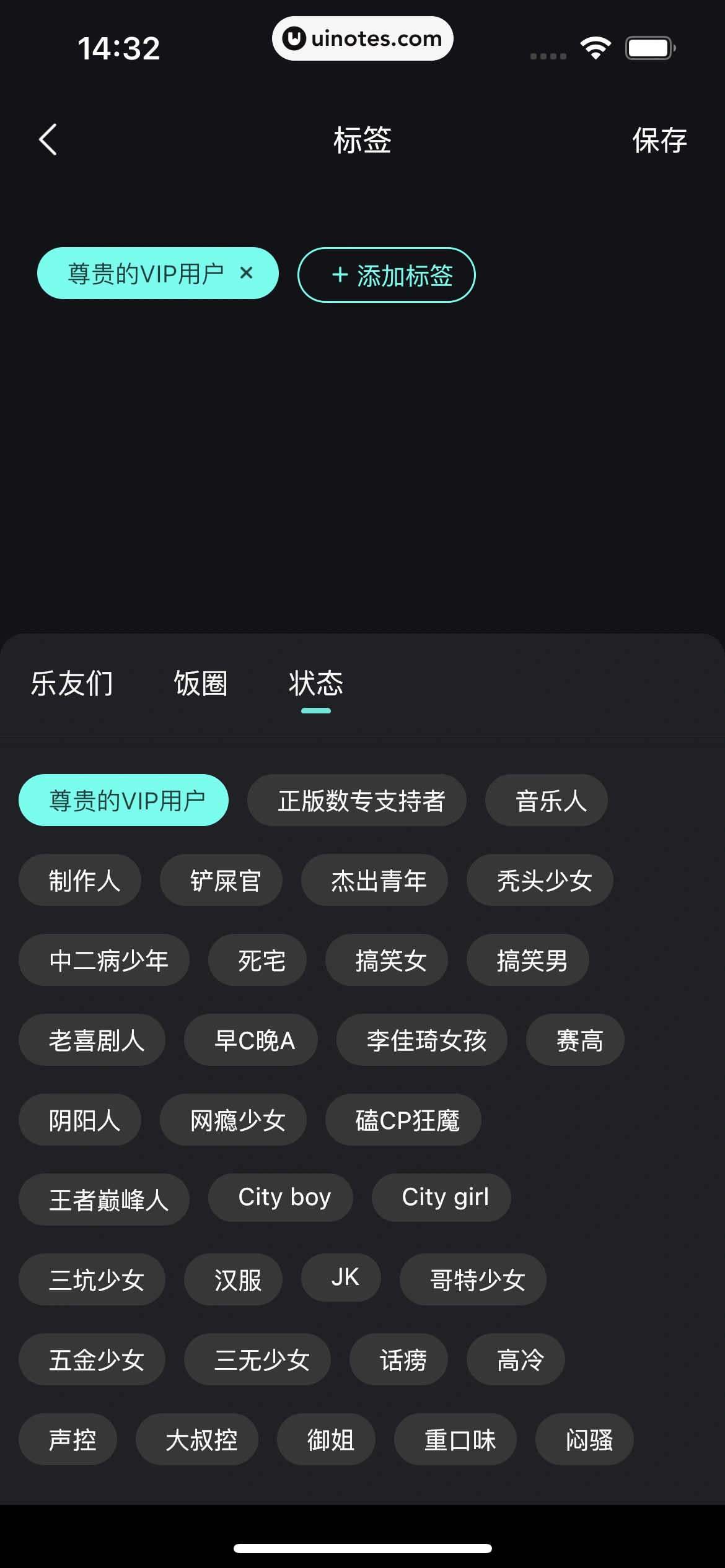Select the 音乐人 tag
725x1568 pixels.
(547, 799)
